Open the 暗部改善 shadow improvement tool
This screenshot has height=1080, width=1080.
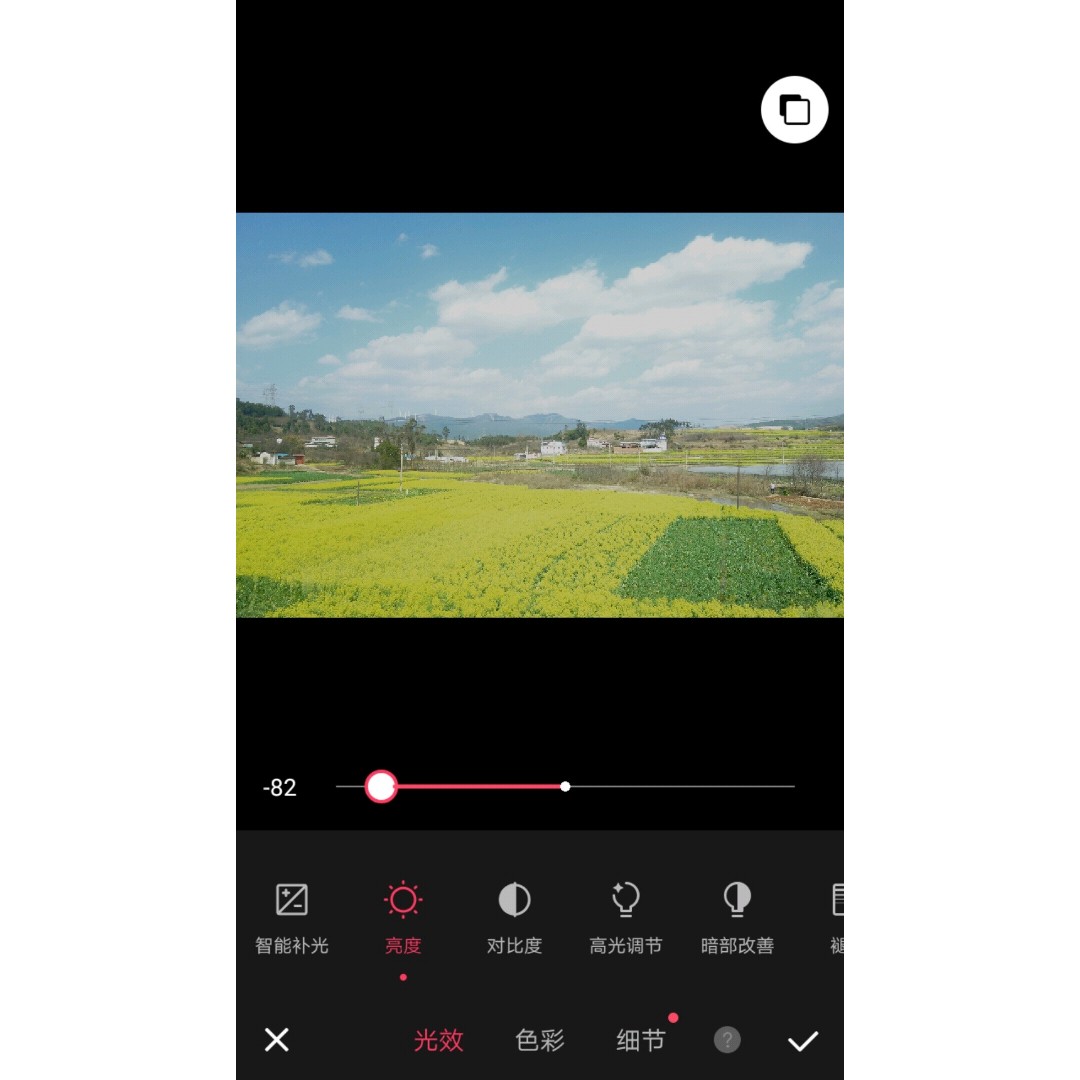pyautogui.click(x=737, y=917)
